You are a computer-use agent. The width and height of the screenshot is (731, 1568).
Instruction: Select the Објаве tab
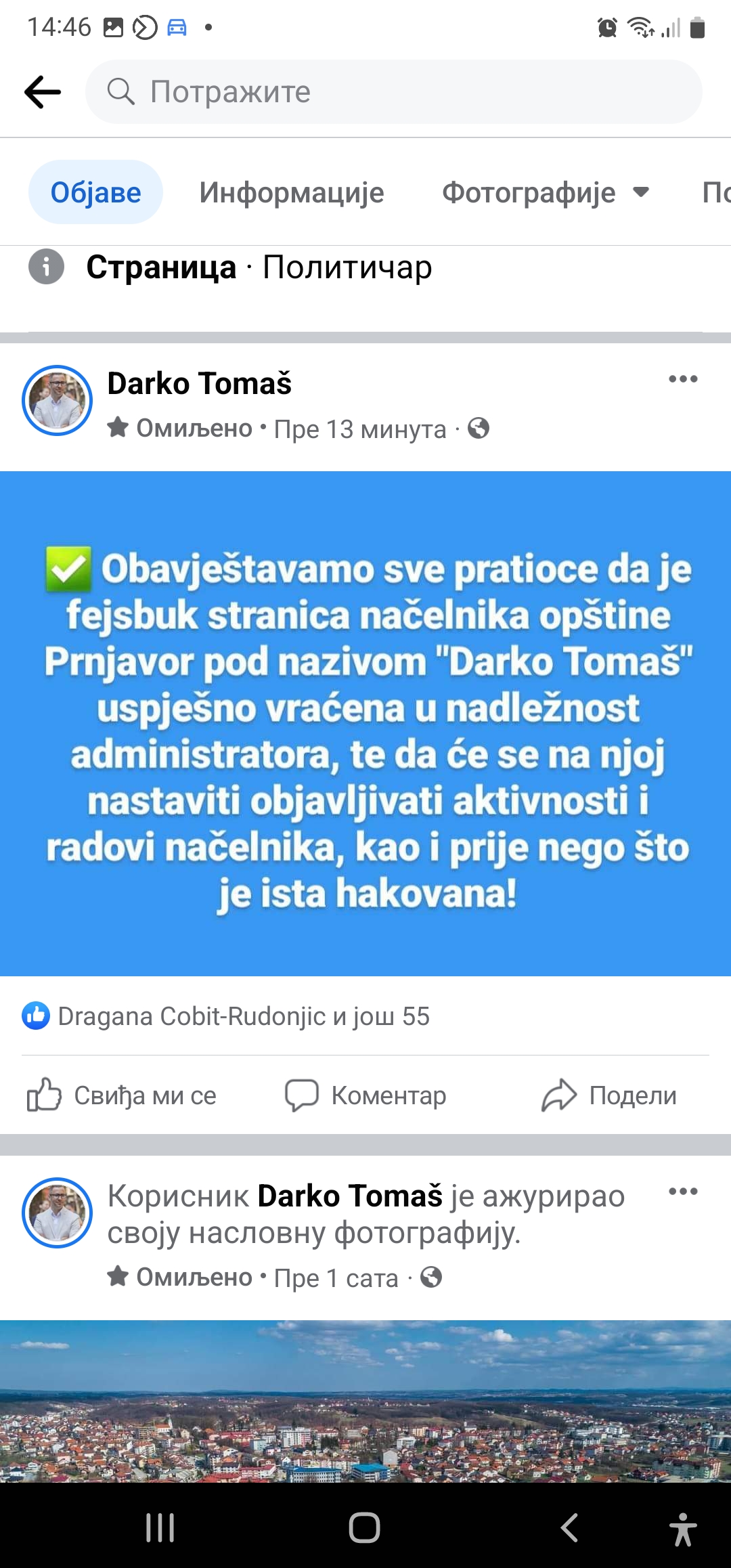pyautogui.click(x=95, y=193)
